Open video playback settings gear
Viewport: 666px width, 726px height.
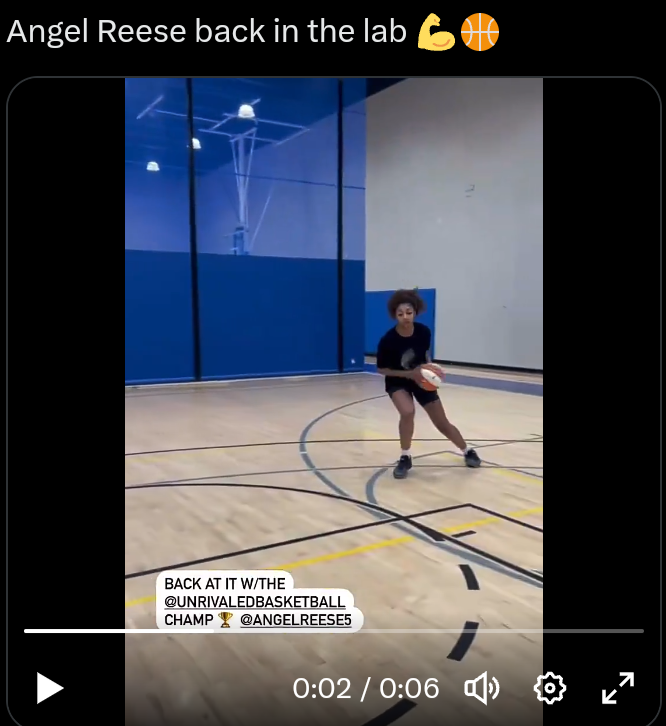[550, 688]
